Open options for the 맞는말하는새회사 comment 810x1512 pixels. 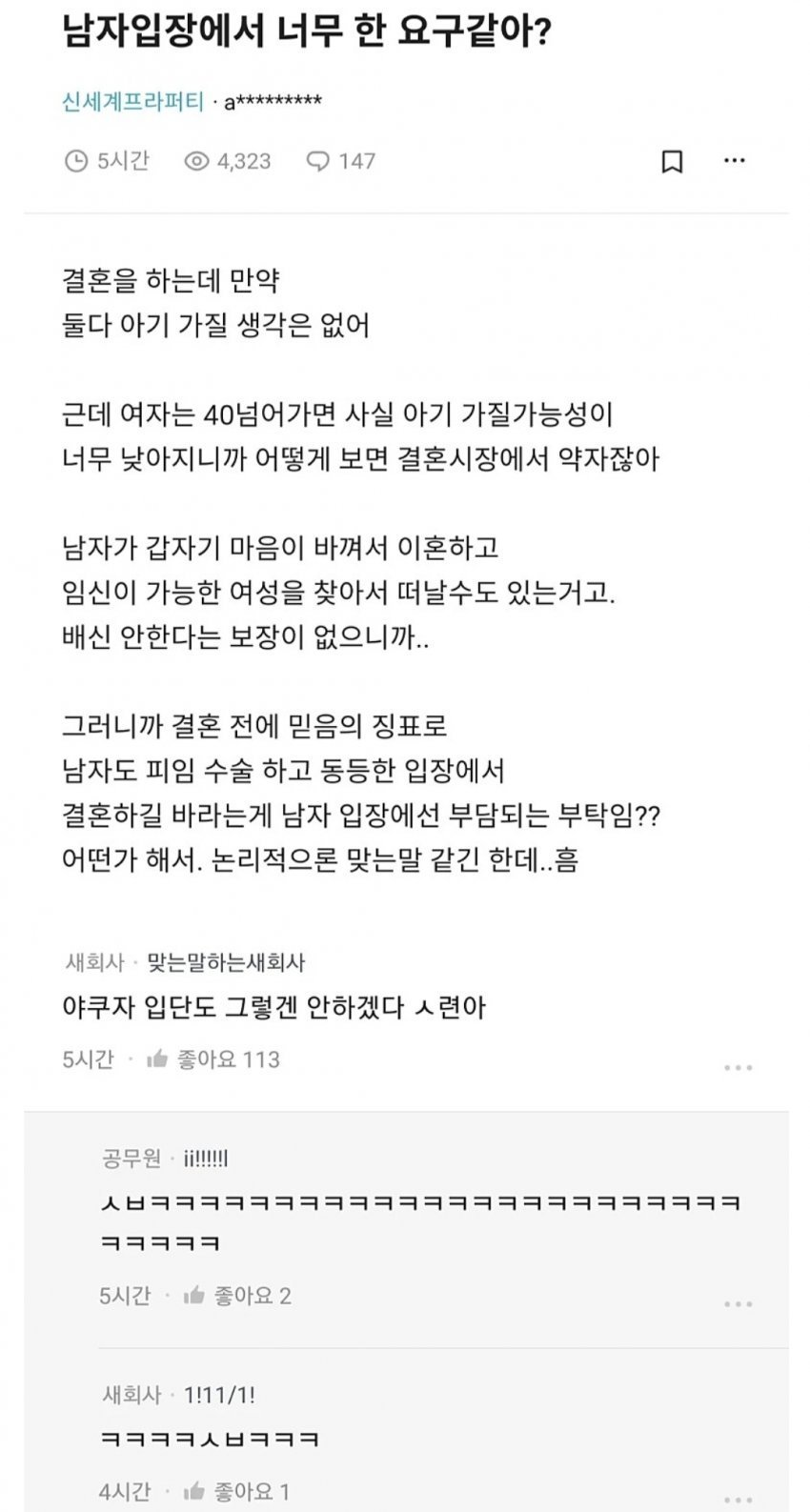coord(738,1067)
